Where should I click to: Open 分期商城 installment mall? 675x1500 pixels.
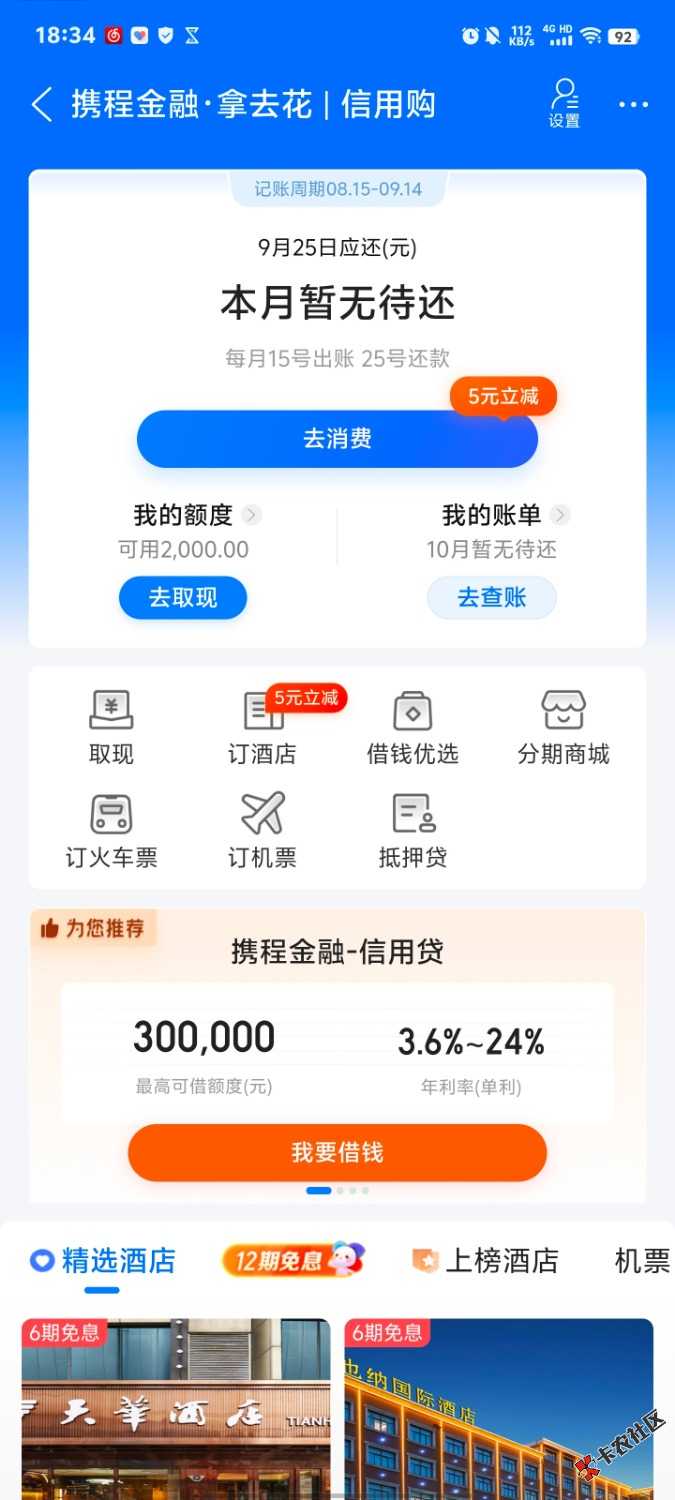pos(563,728)
